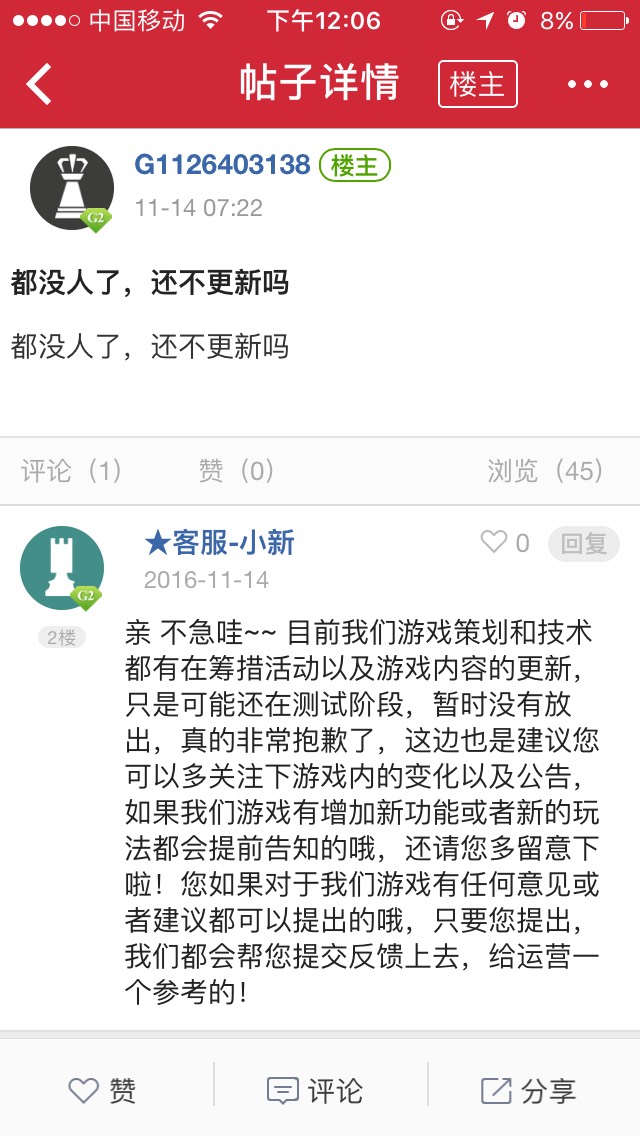Open G1126403138's profile avatar

pyautogui.click(x=72, y=188)
